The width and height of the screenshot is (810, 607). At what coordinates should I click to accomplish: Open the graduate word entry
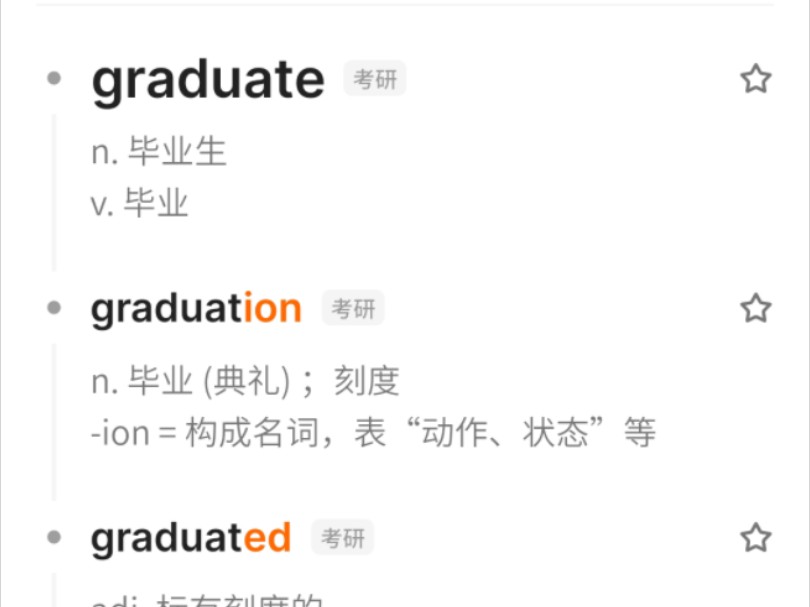click(208, 81)
